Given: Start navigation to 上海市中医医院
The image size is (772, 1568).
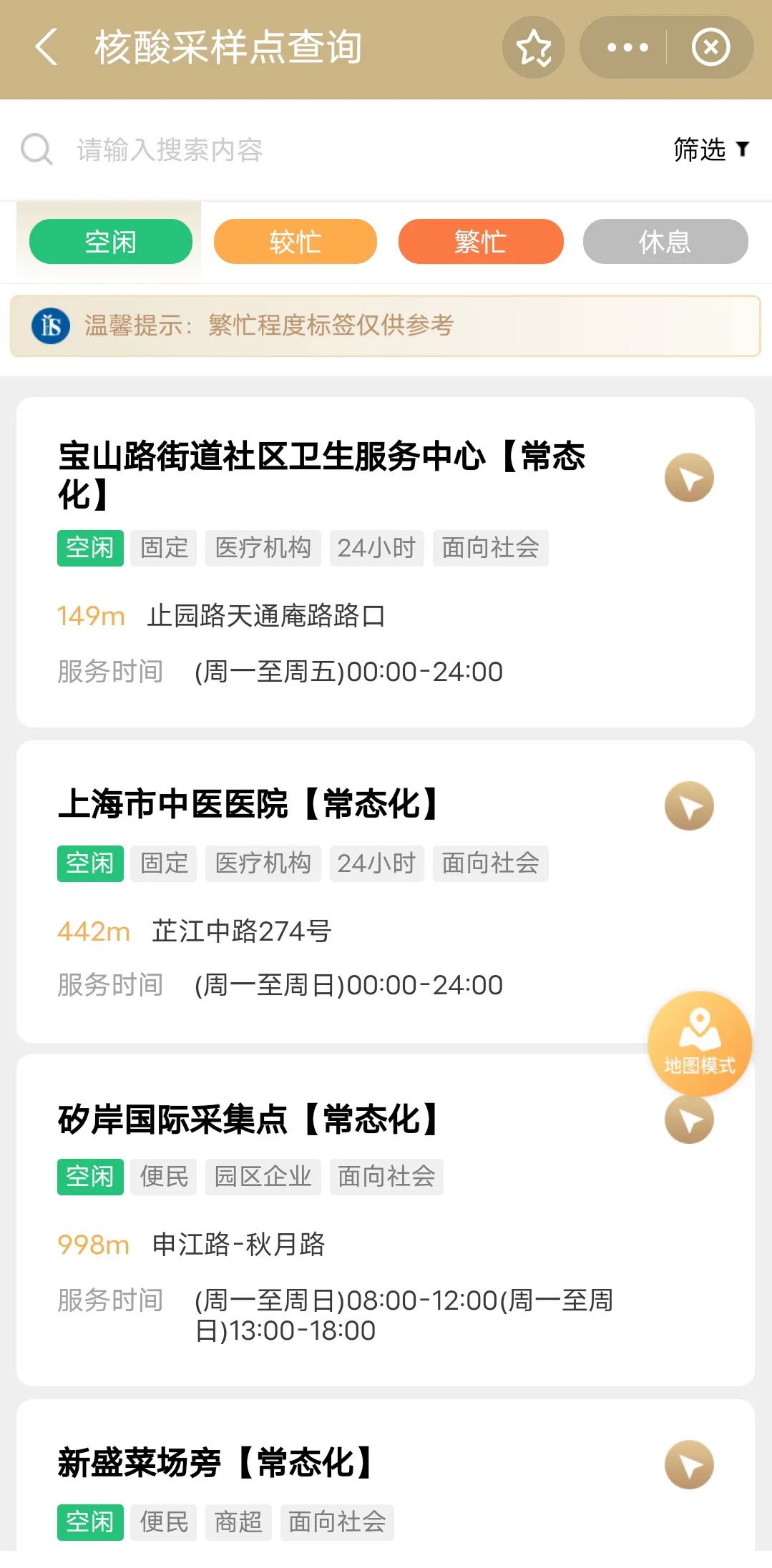Looking at the screenshot, I should (689, 806).
